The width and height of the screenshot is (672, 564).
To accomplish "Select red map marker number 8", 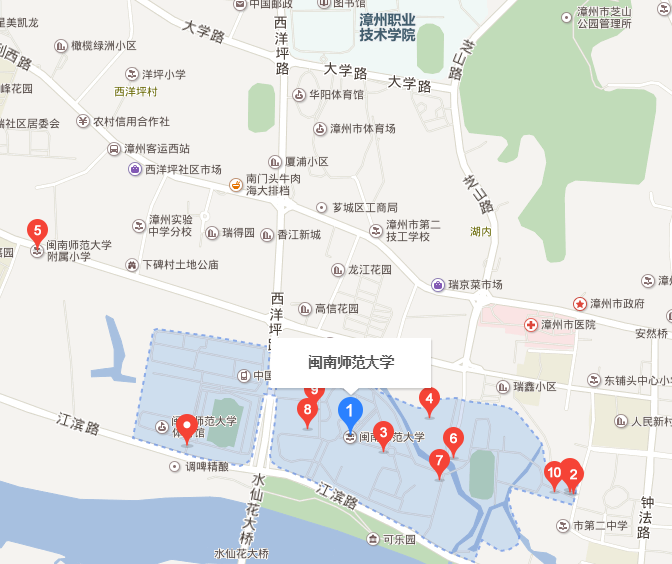I will coord(308,410).
